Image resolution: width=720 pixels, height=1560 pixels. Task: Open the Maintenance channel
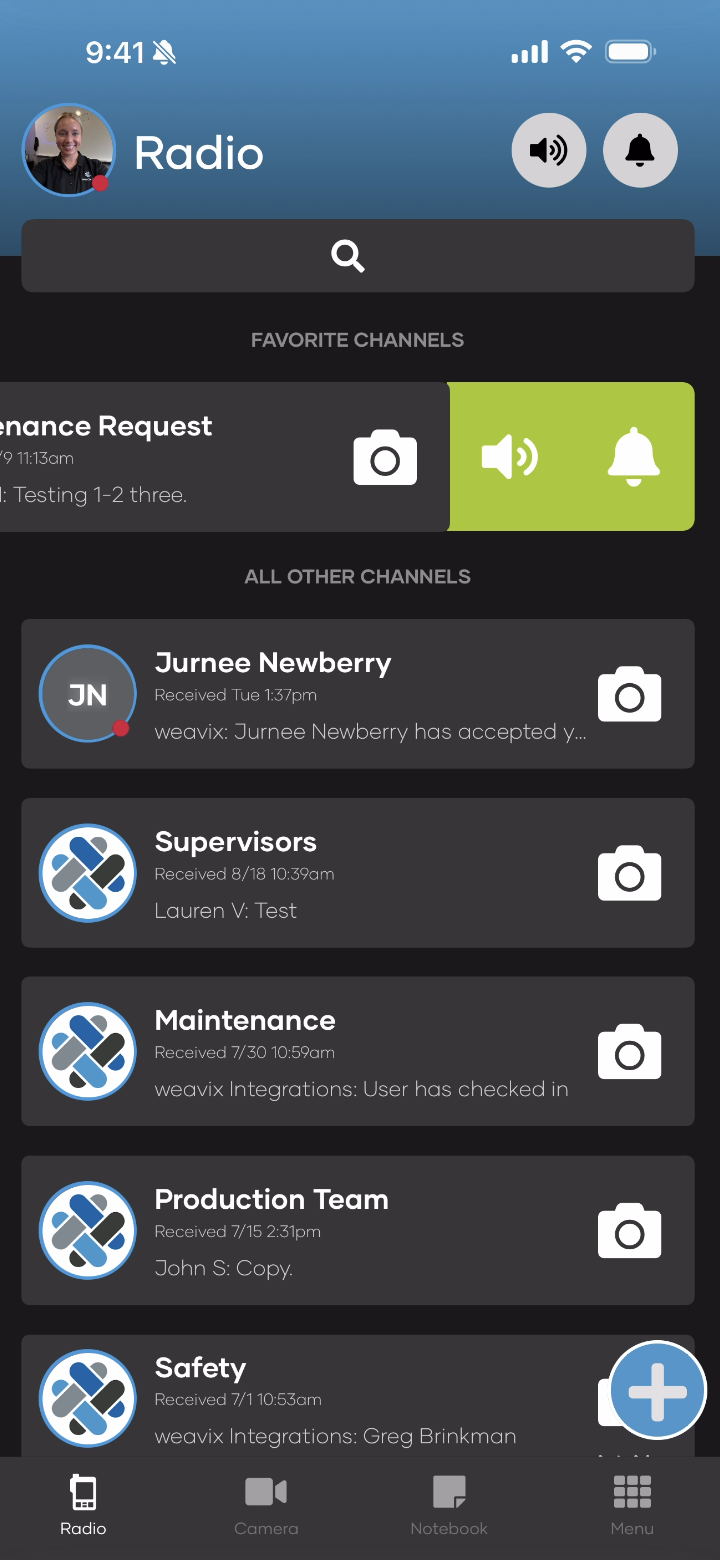coord(300,1052)
